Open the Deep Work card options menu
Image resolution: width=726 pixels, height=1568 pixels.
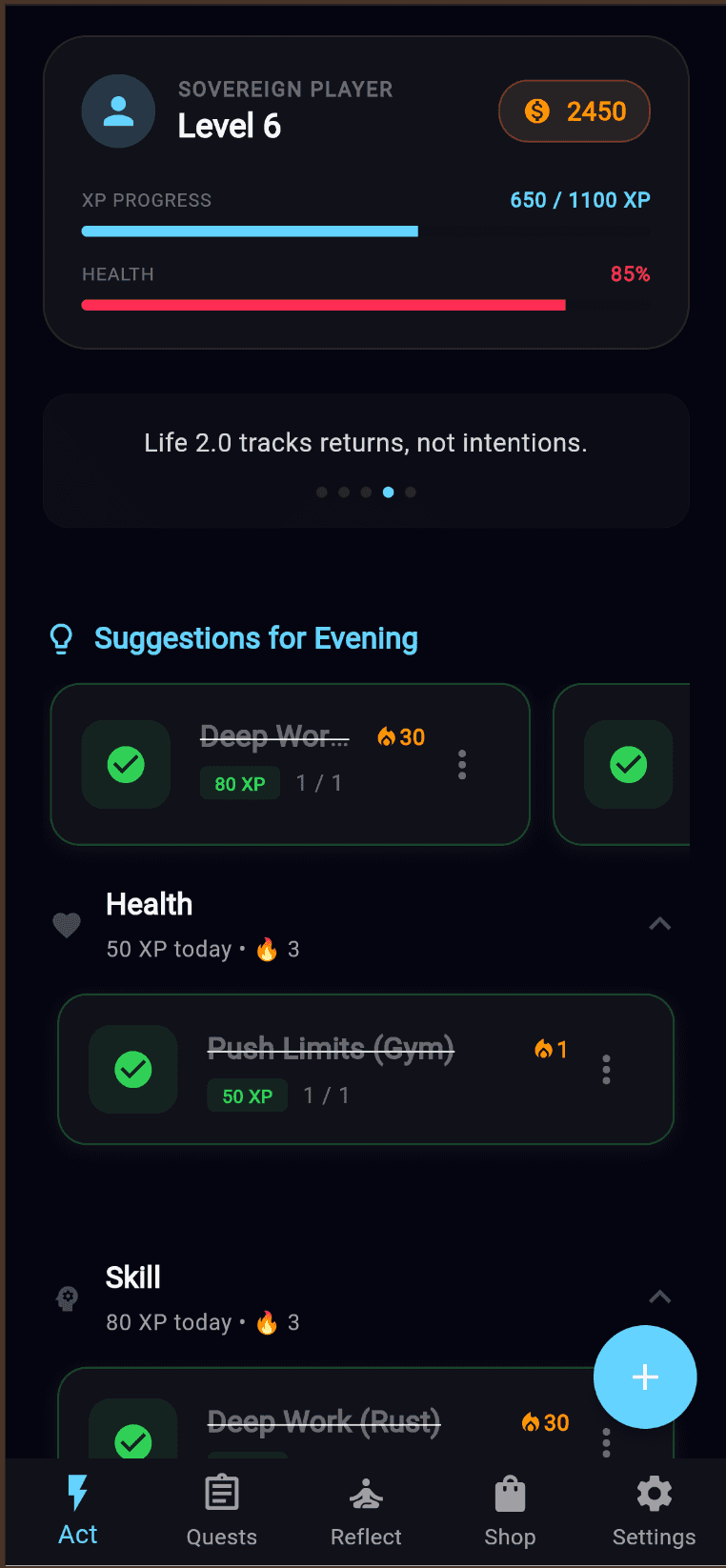pos(462,764)
